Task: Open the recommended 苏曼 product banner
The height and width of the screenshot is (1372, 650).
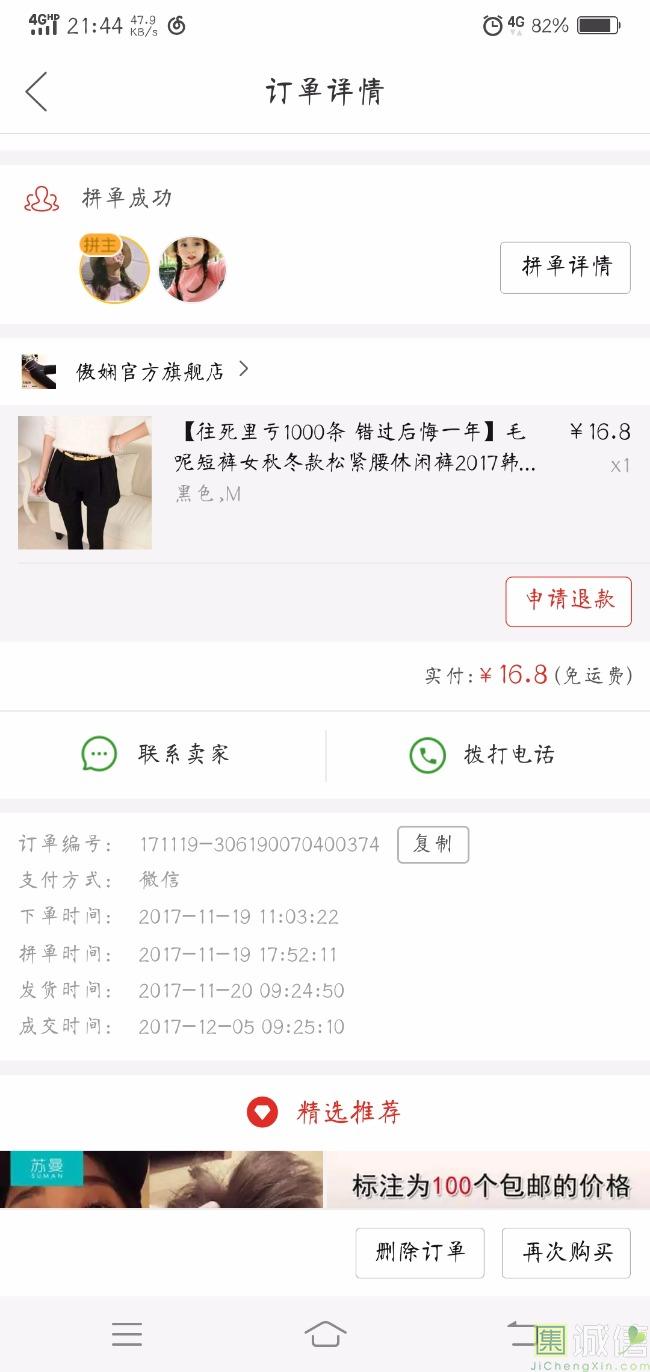Action: [x=160, y=1180]
